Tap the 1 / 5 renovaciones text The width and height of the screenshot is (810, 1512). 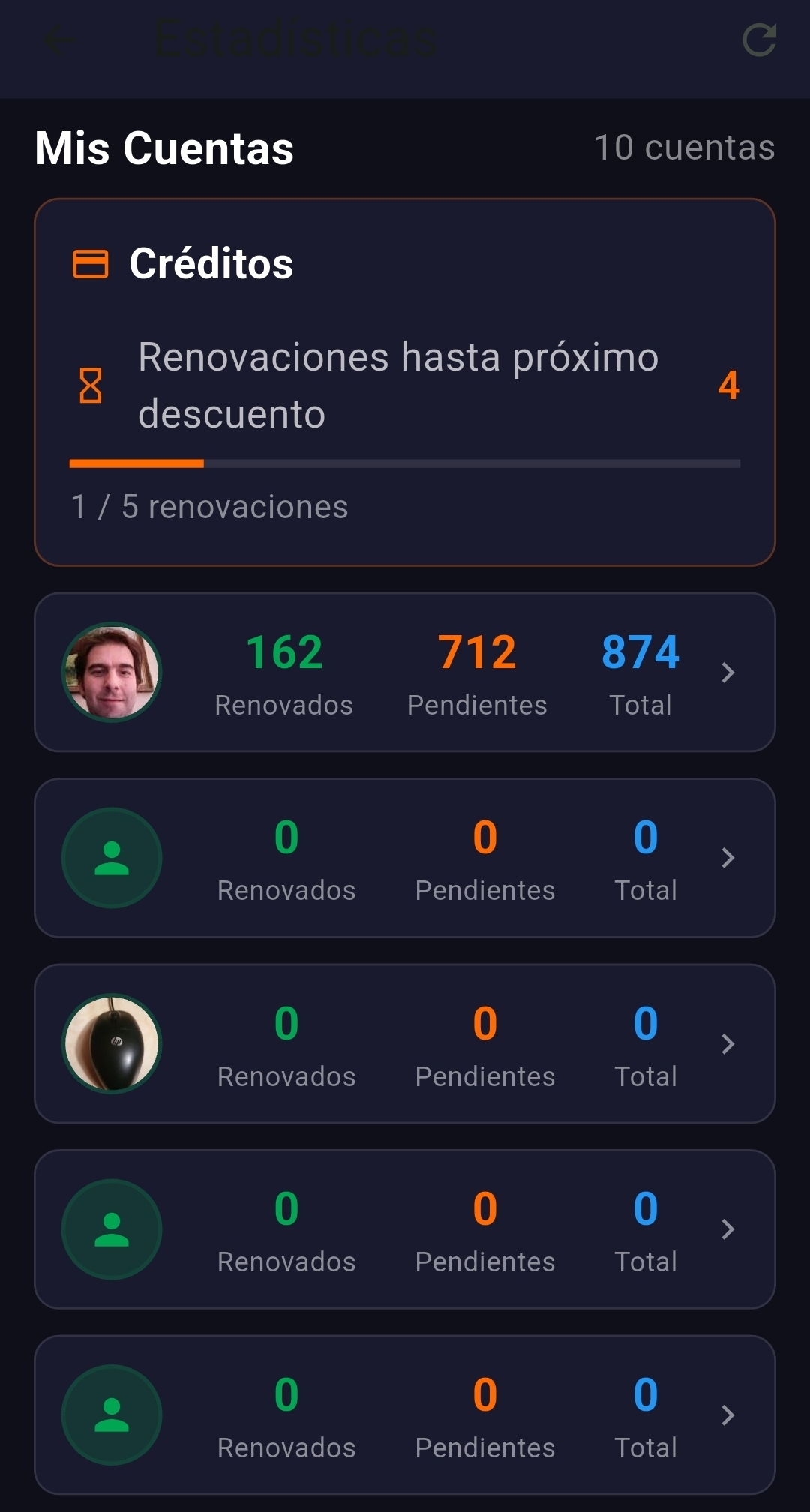(x=209, y=507)
